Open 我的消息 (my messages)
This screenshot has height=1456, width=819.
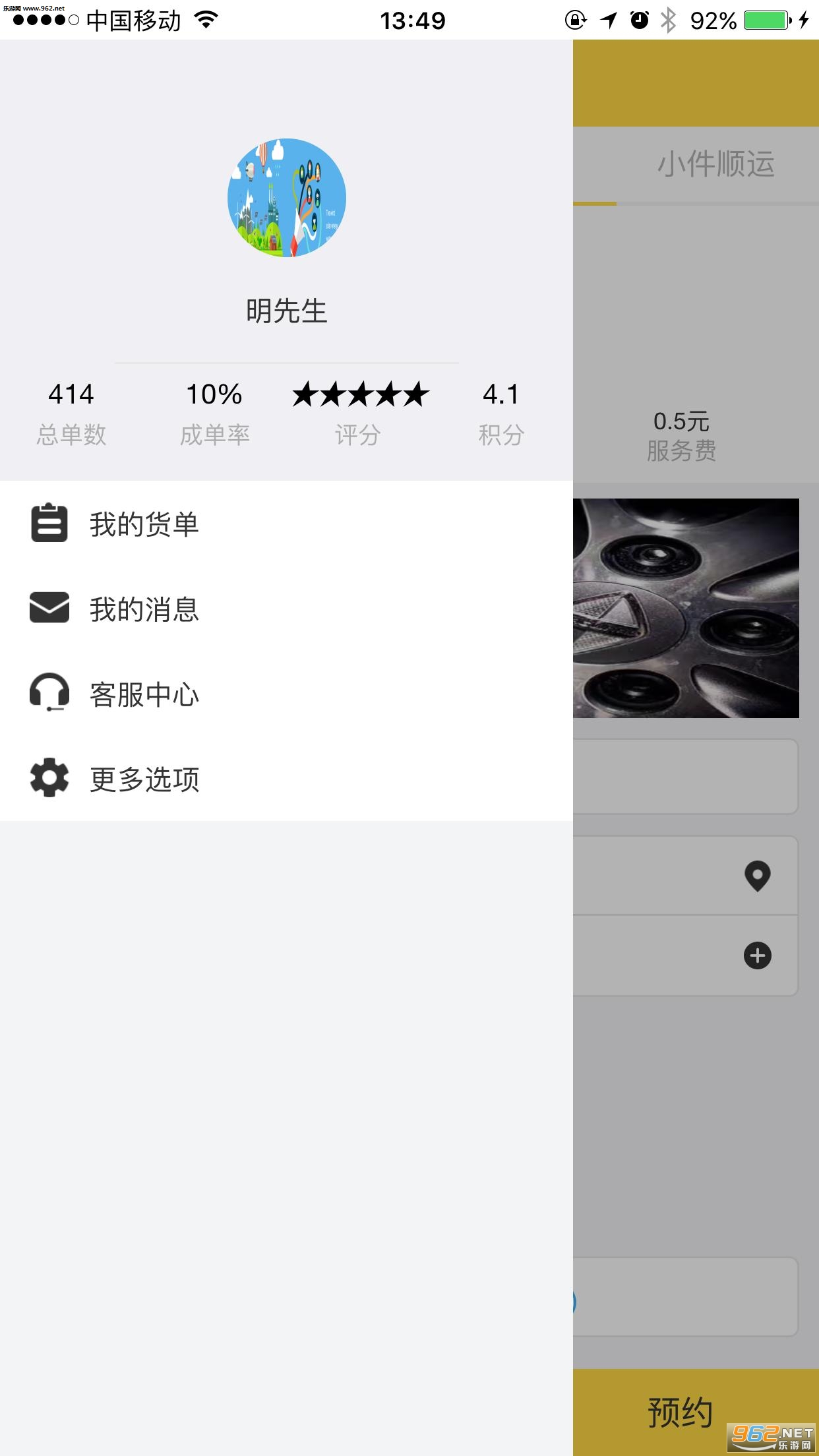tap(144, 609)
